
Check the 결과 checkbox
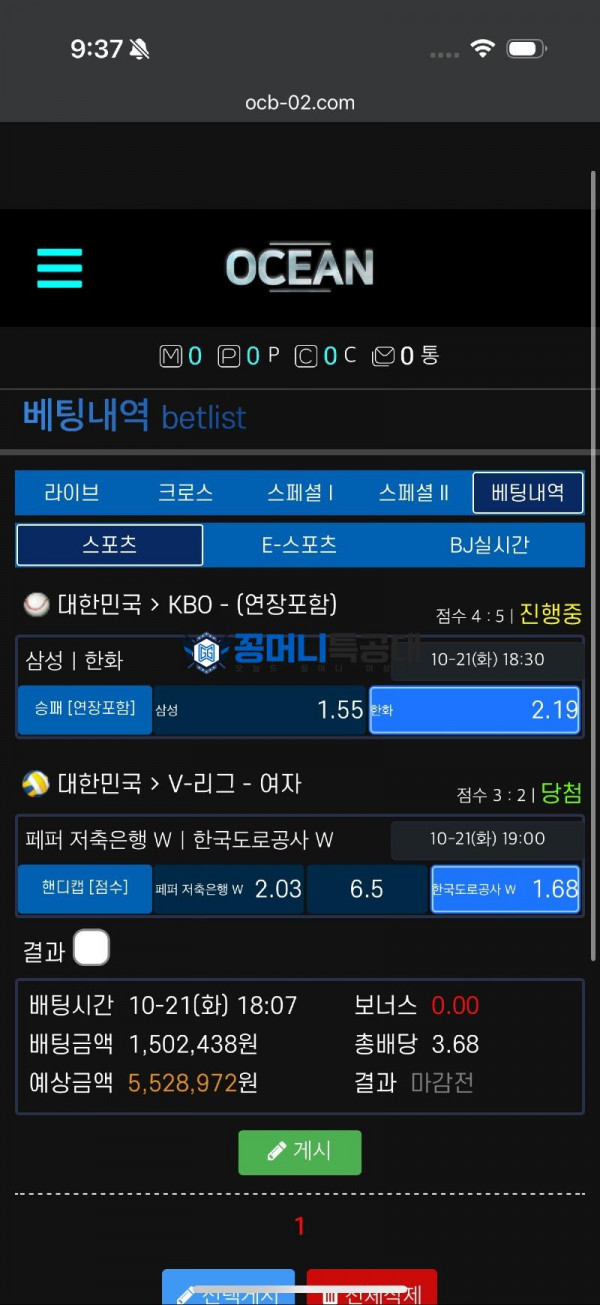tap(91, 947)
